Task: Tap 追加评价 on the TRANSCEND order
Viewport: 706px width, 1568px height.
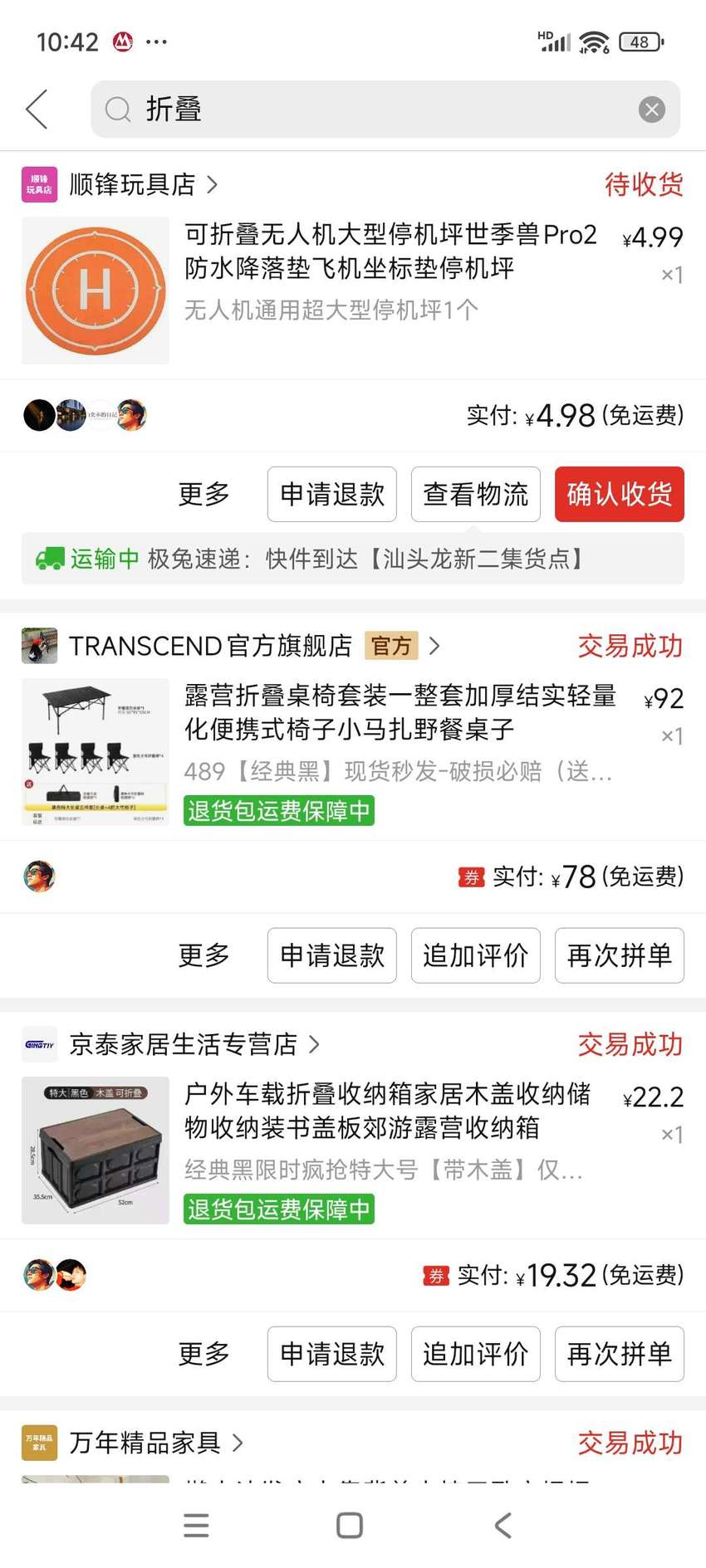Action: (476, 955)
